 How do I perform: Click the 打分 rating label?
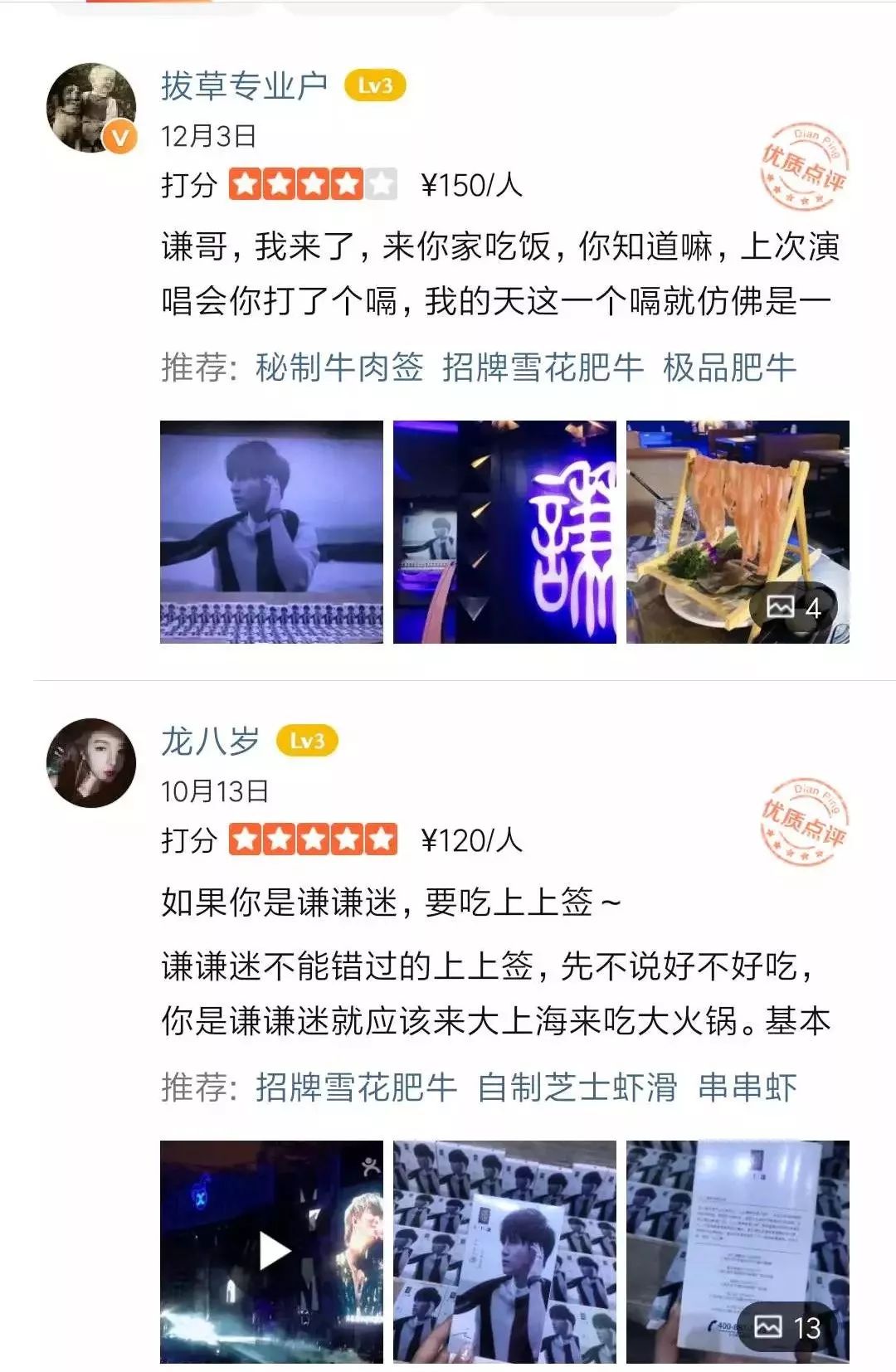(187, 183)
